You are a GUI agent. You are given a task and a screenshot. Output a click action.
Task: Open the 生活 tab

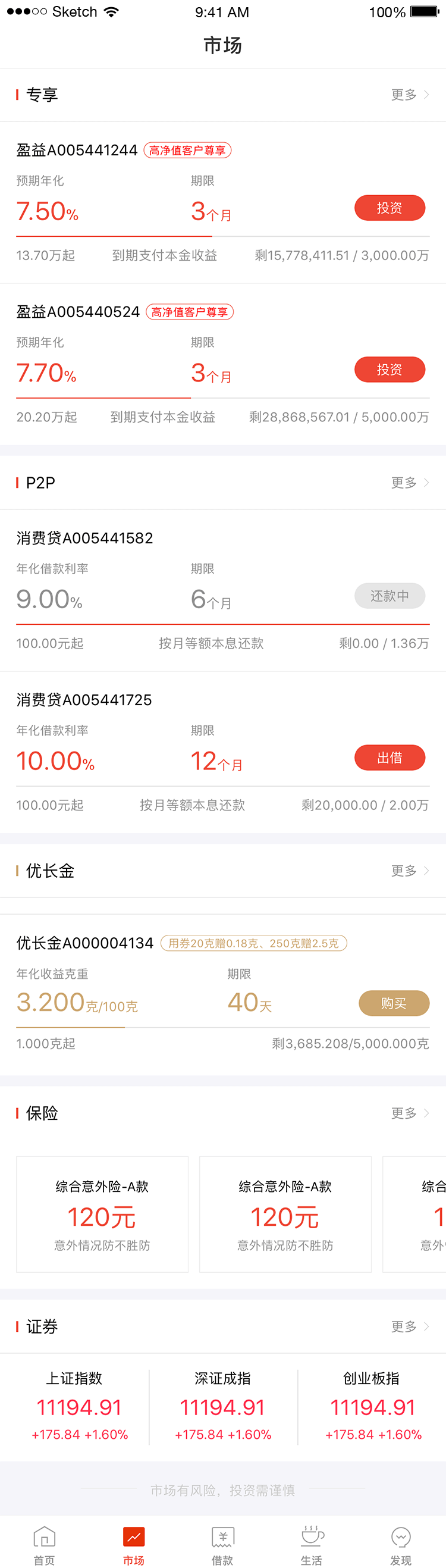tap(312, 1544)
